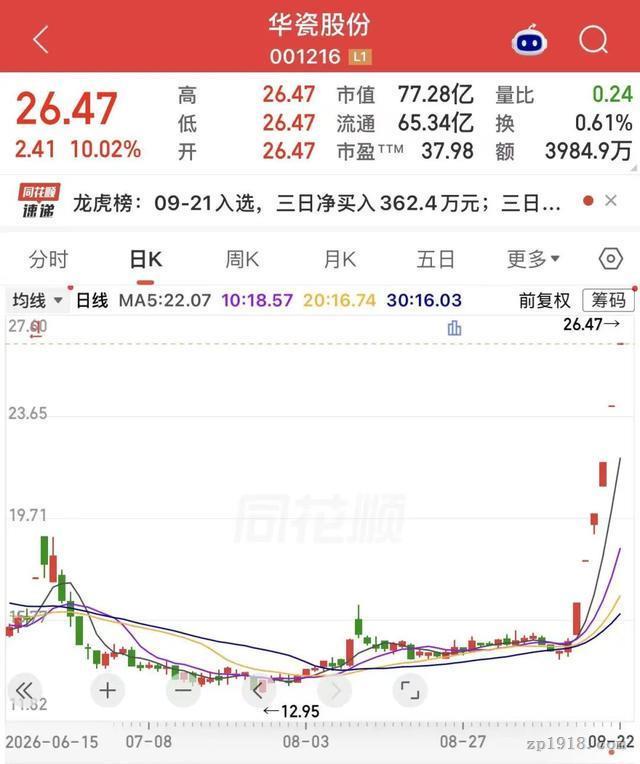Image resolution: width=640 pixels, height=764 pixels.
Task: Open the stock search magnifier
Action: (x=594, y=39)
